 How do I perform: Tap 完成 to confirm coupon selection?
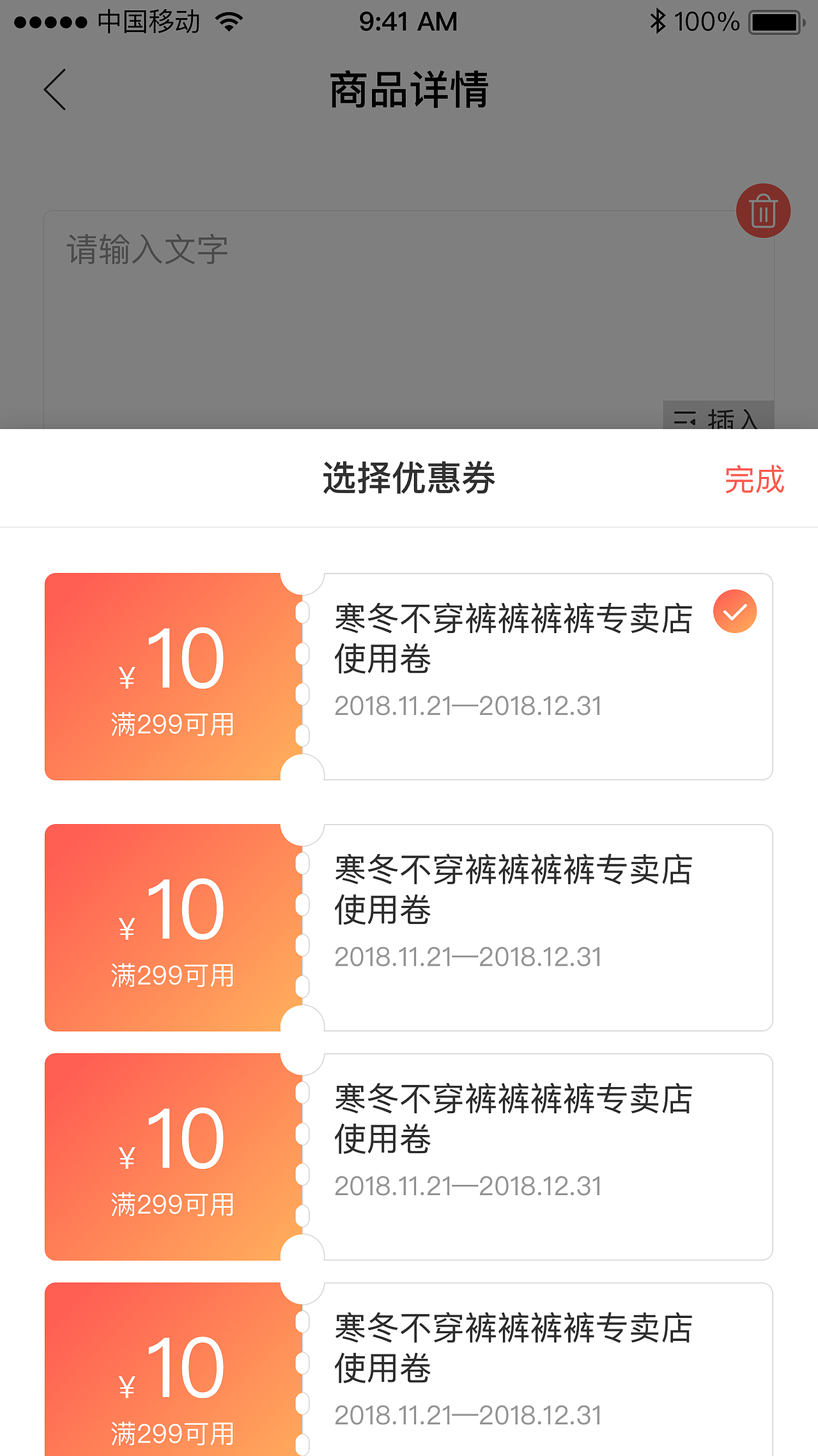[x=755, y=481]
